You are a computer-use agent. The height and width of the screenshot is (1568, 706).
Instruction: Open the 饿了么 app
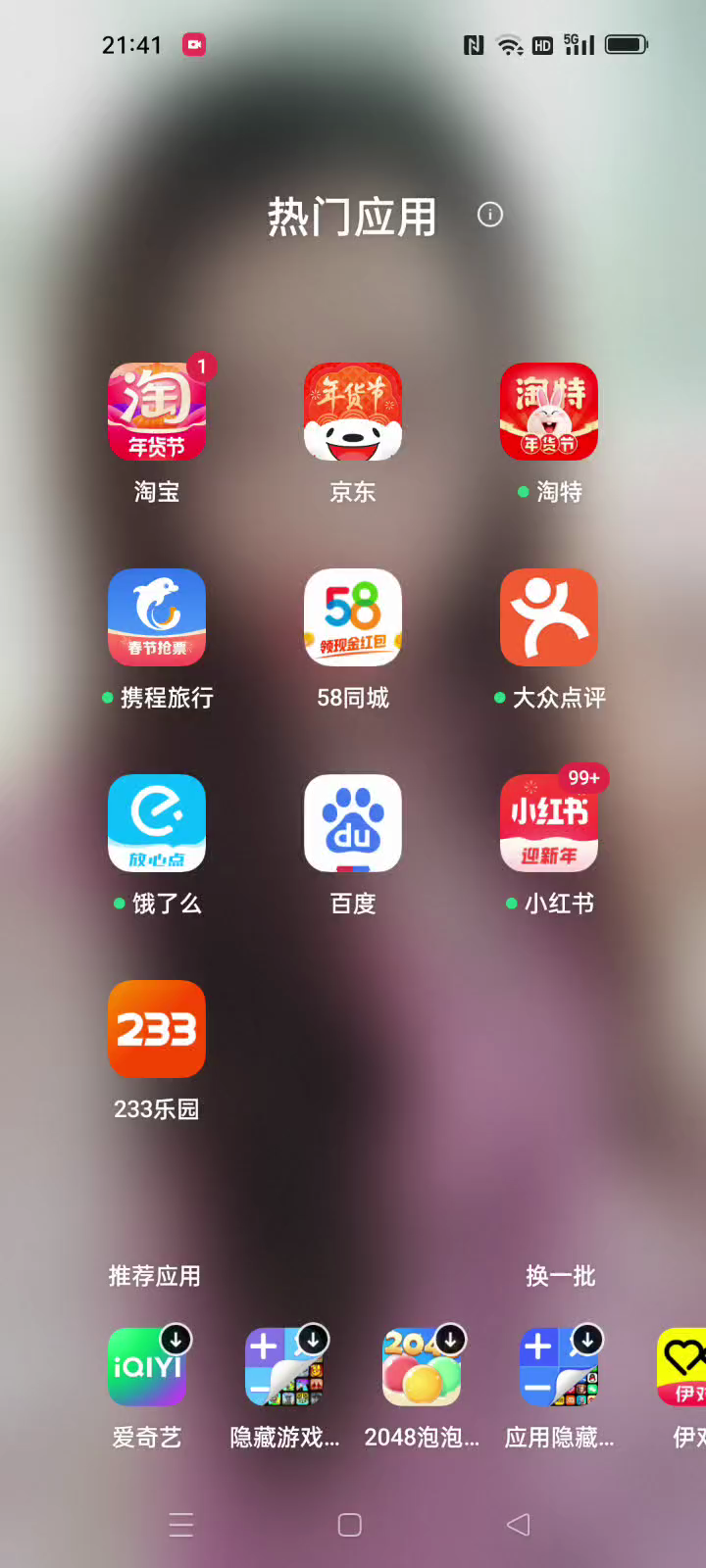(157, 823)
